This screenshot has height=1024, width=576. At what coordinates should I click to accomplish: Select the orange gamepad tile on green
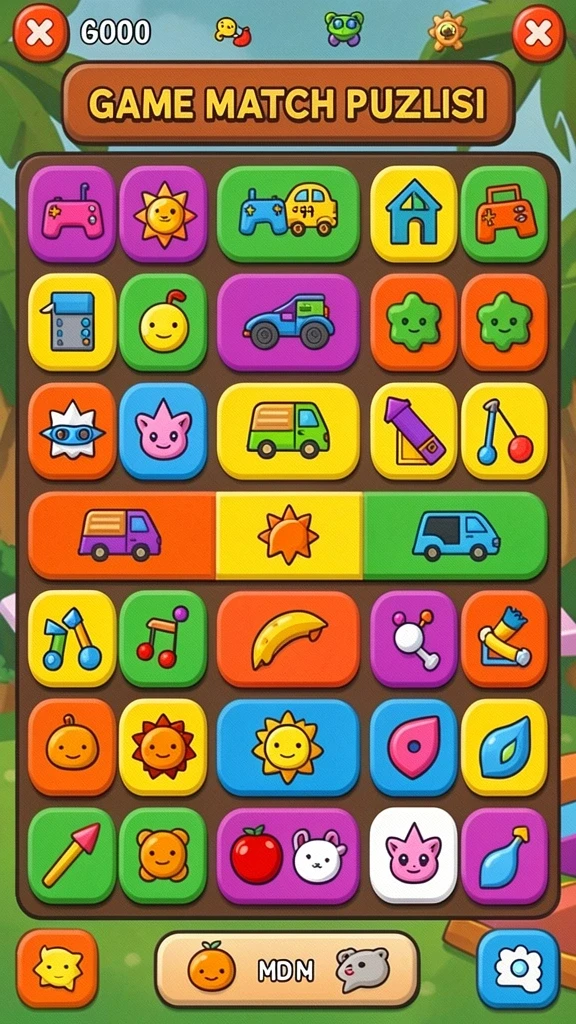[x=504, y=214]
